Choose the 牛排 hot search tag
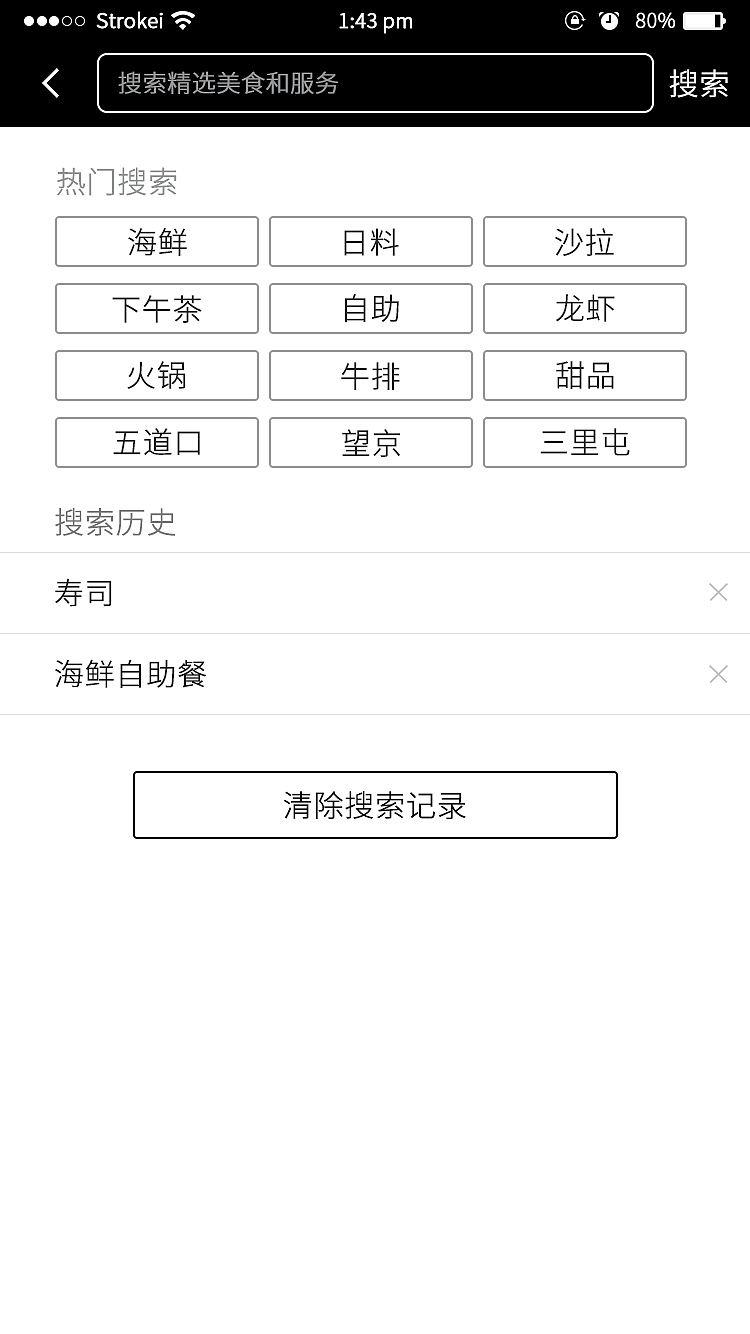 point(370,375)
